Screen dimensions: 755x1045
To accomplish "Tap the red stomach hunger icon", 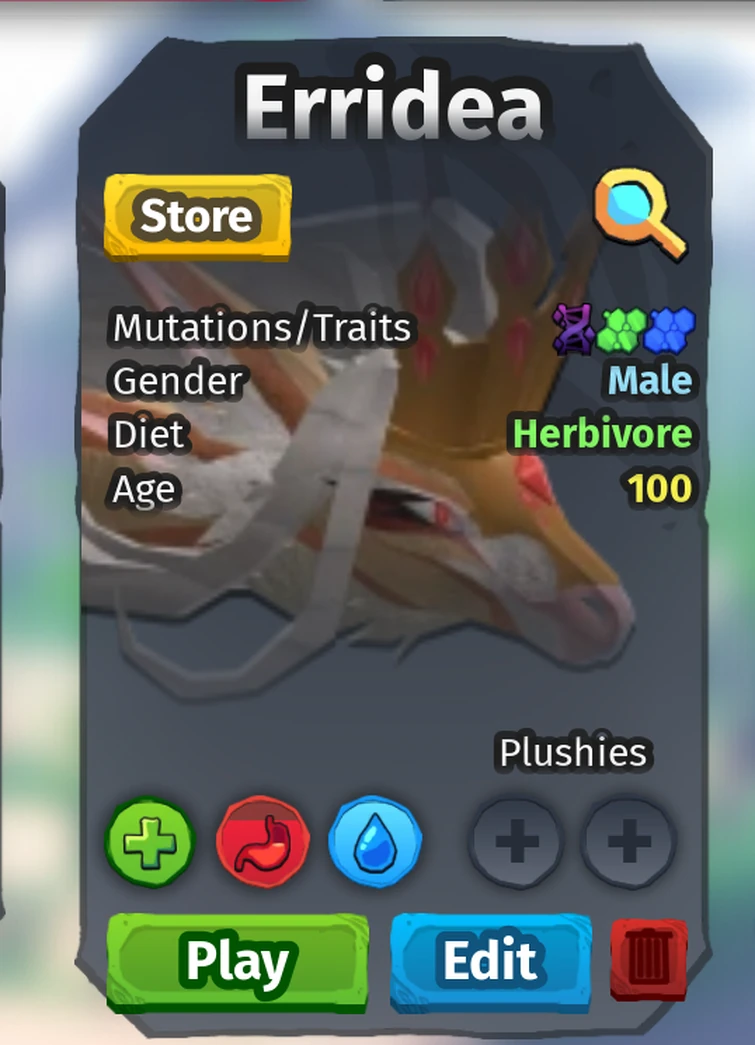I will click(262, 843).
